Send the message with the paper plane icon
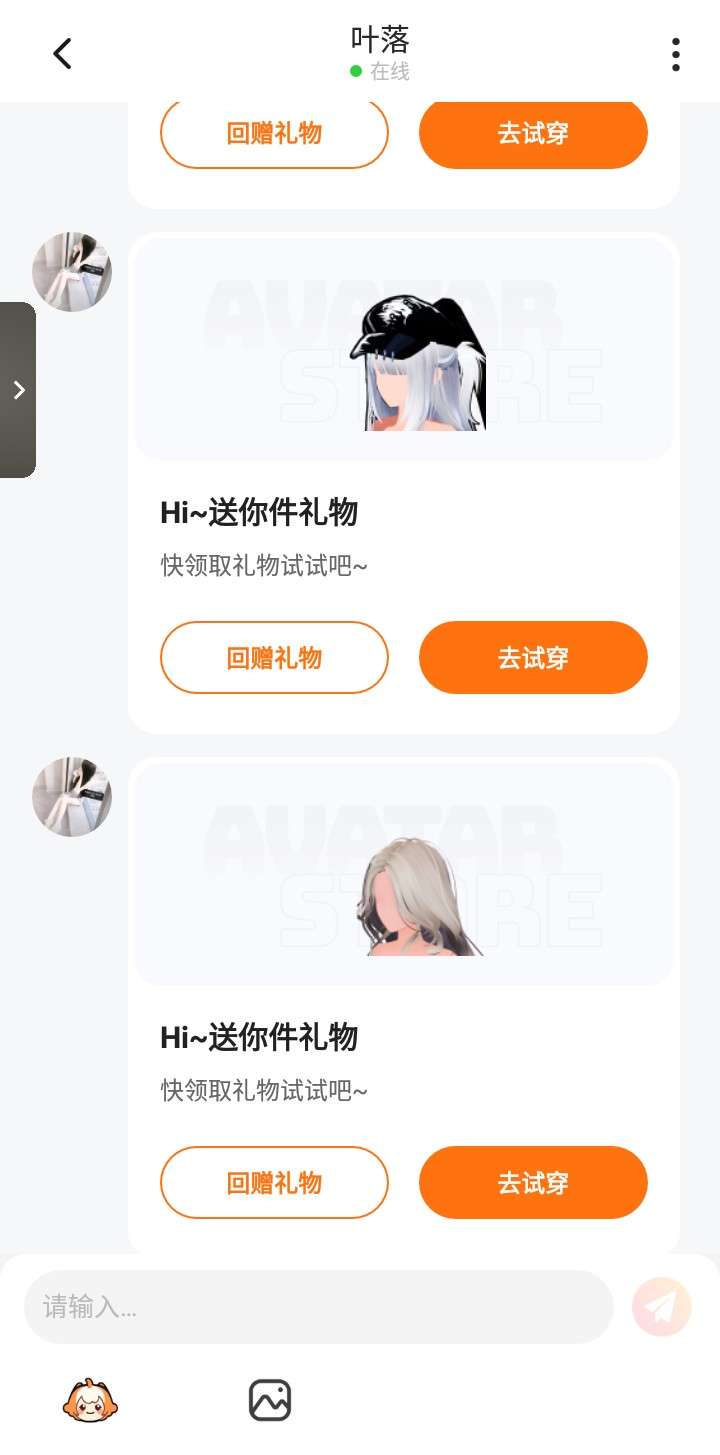The height and width of the screenshot is (1455, 720). point(662,1307)
